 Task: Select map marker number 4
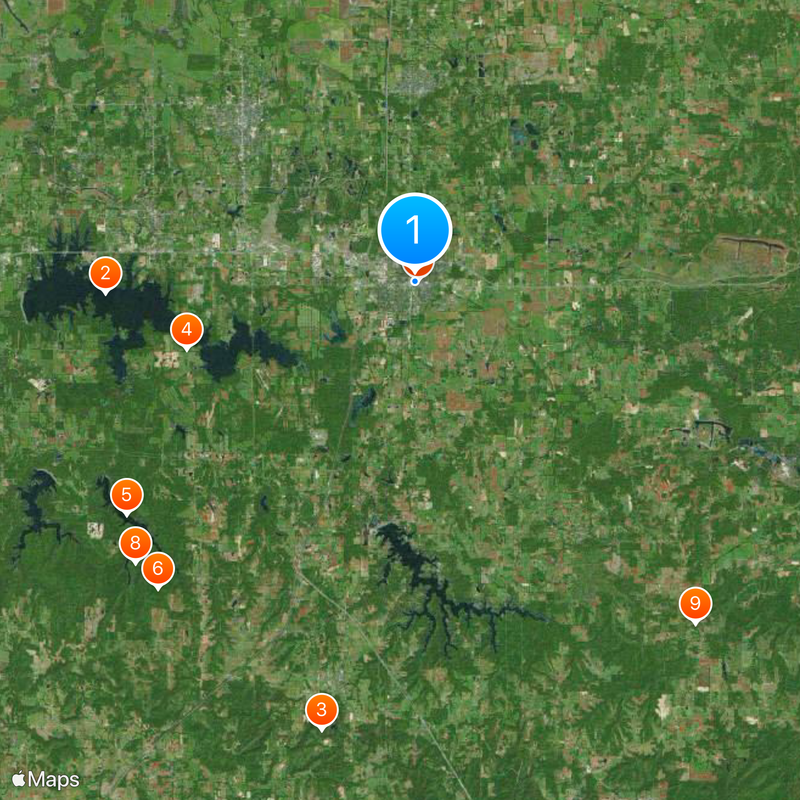[186, 329]
